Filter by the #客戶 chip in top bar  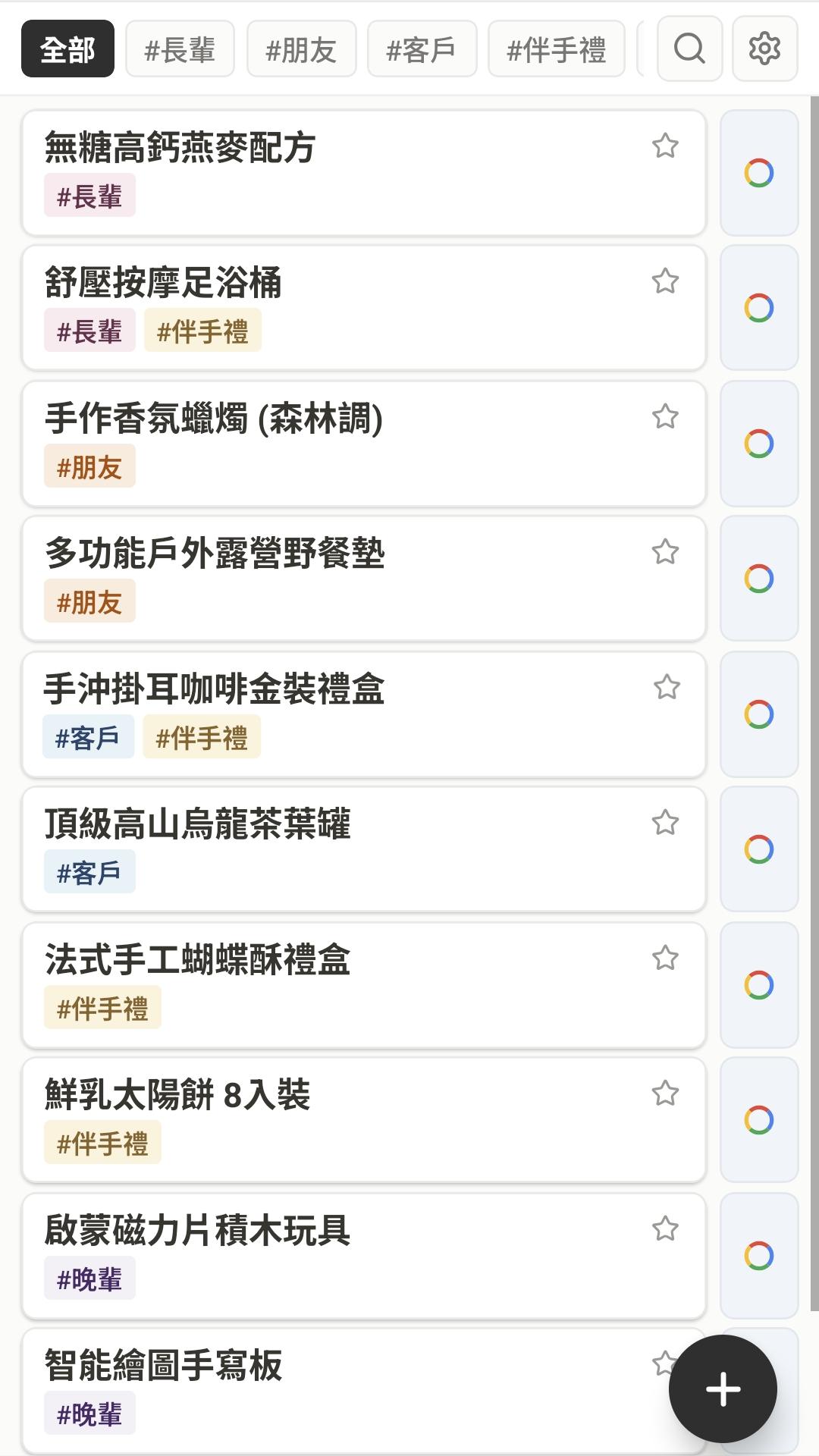pyautogui.click(x=422, y=49)
